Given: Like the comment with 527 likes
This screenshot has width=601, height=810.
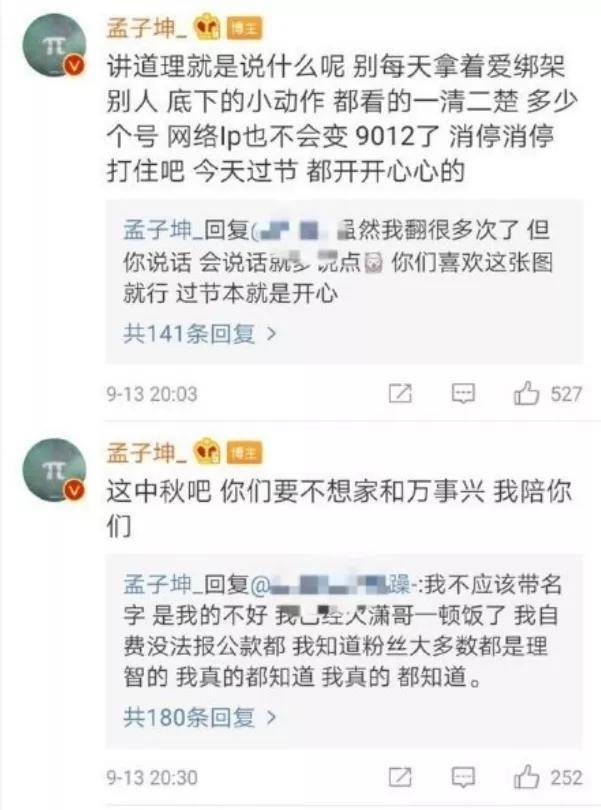Looking at the screenshot, I should (526, 394).
